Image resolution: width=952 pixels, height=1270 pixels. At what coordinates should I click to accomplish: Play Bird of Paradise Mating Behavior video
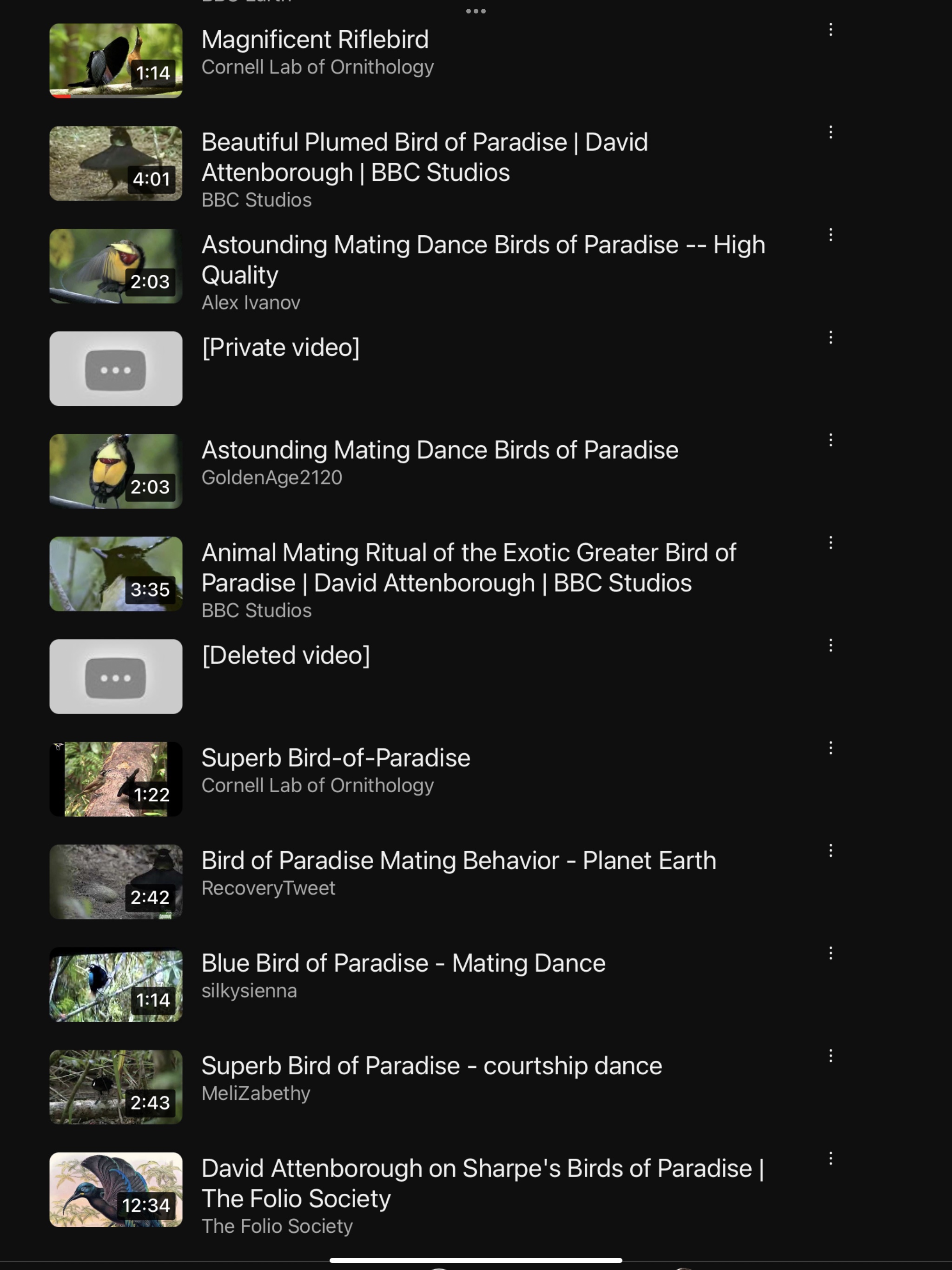458,860
